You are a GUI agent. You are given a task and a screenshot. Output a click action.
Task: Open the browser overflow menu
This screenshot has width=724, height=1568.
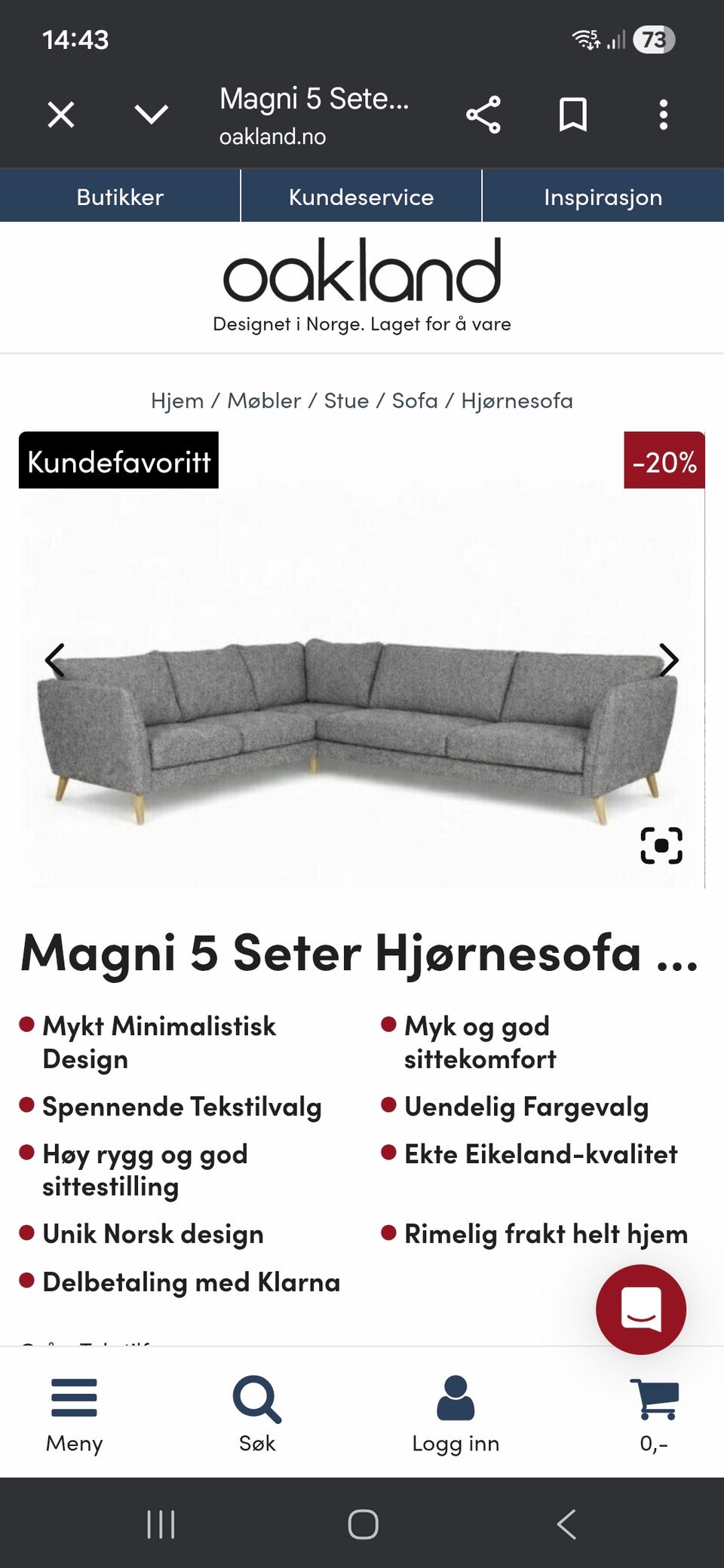pos(663,114)
